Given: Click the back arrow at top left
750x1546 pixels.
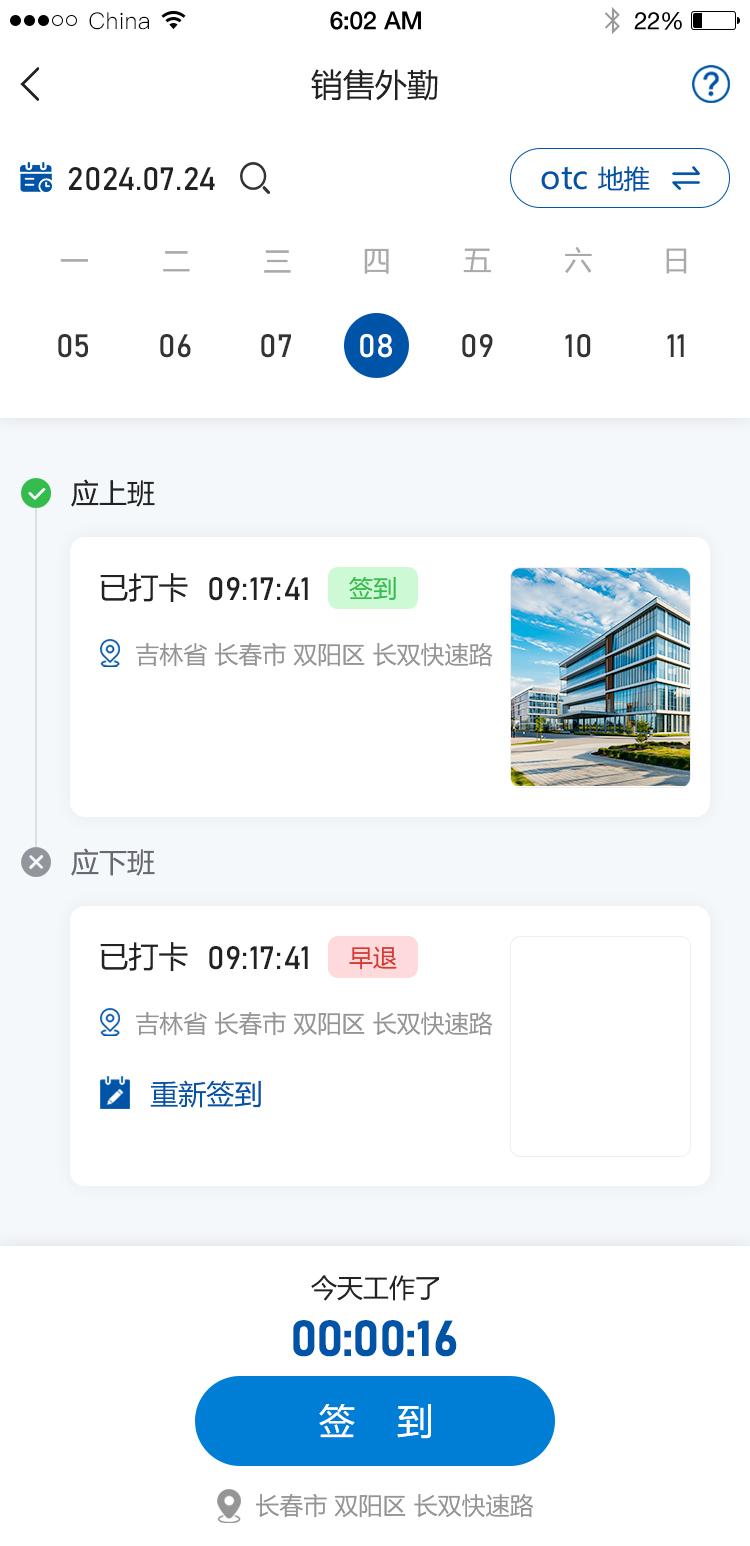Looking at the screenshot, I should tap(30, 84).
